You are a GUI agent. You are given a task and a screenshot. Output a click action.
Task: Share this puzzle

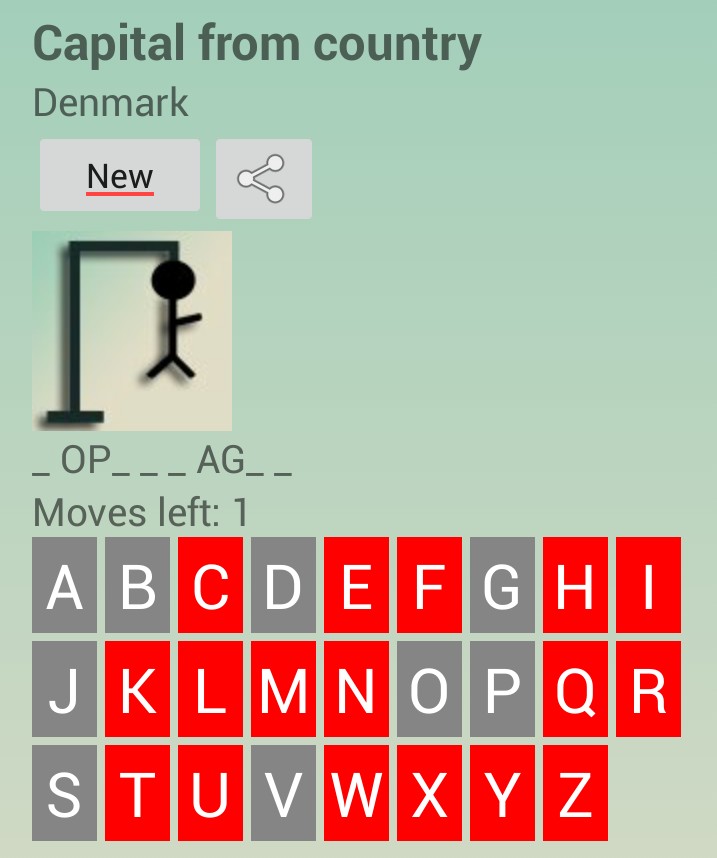pos(263,179)
